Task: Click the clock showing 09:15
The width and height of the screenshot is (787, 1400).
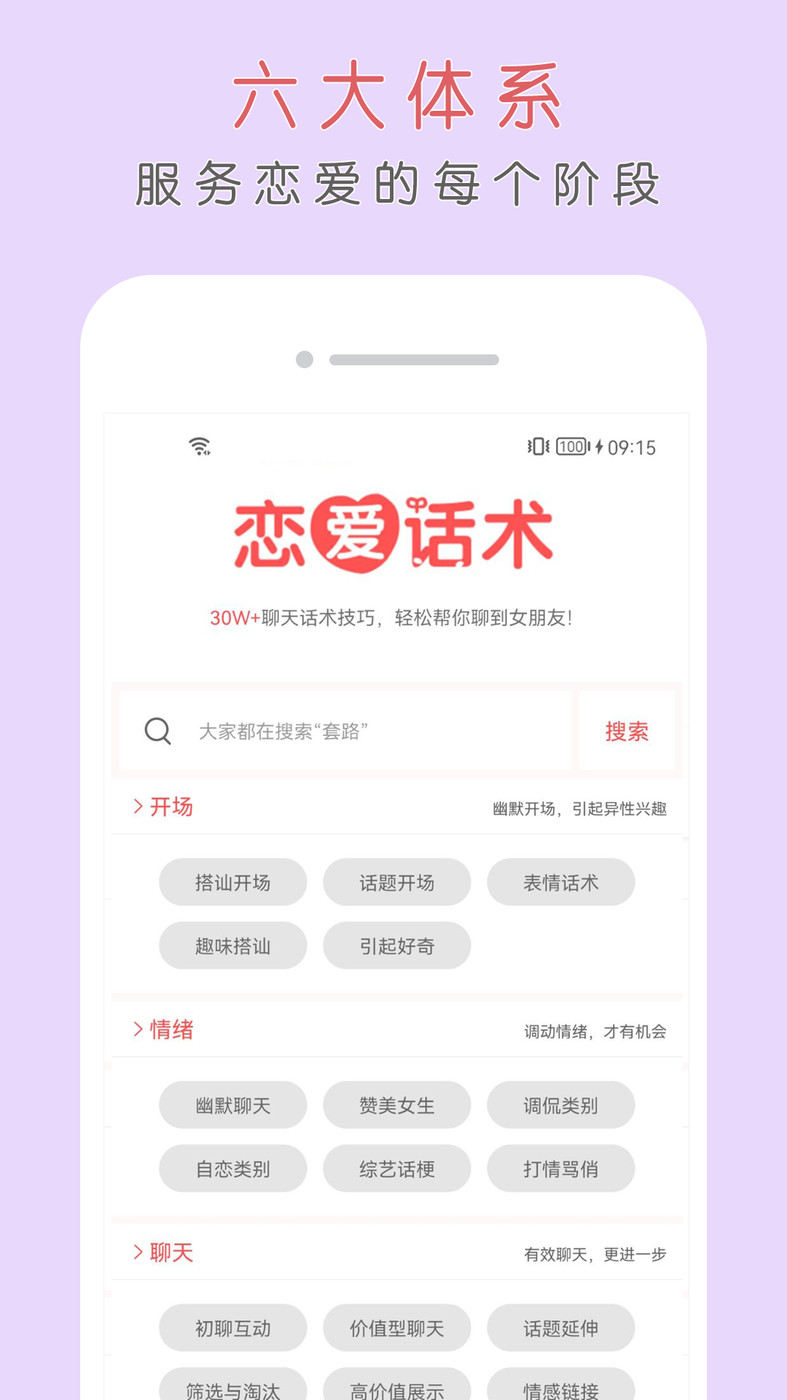Action: click(634, 446)
